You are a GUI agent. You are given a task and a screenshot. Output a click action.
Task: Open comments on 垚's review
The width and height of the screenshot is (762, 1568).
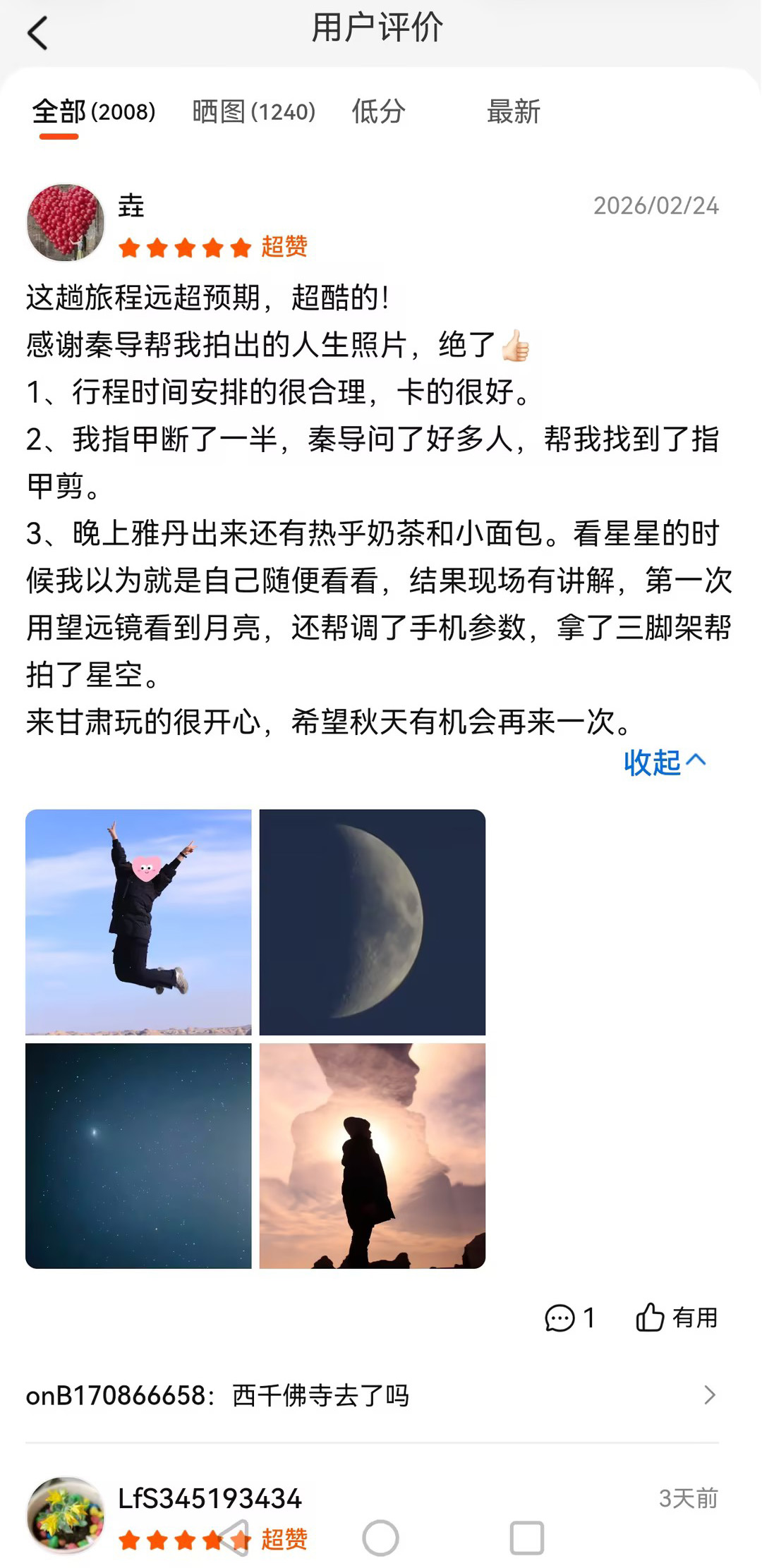pos(569,1318)
